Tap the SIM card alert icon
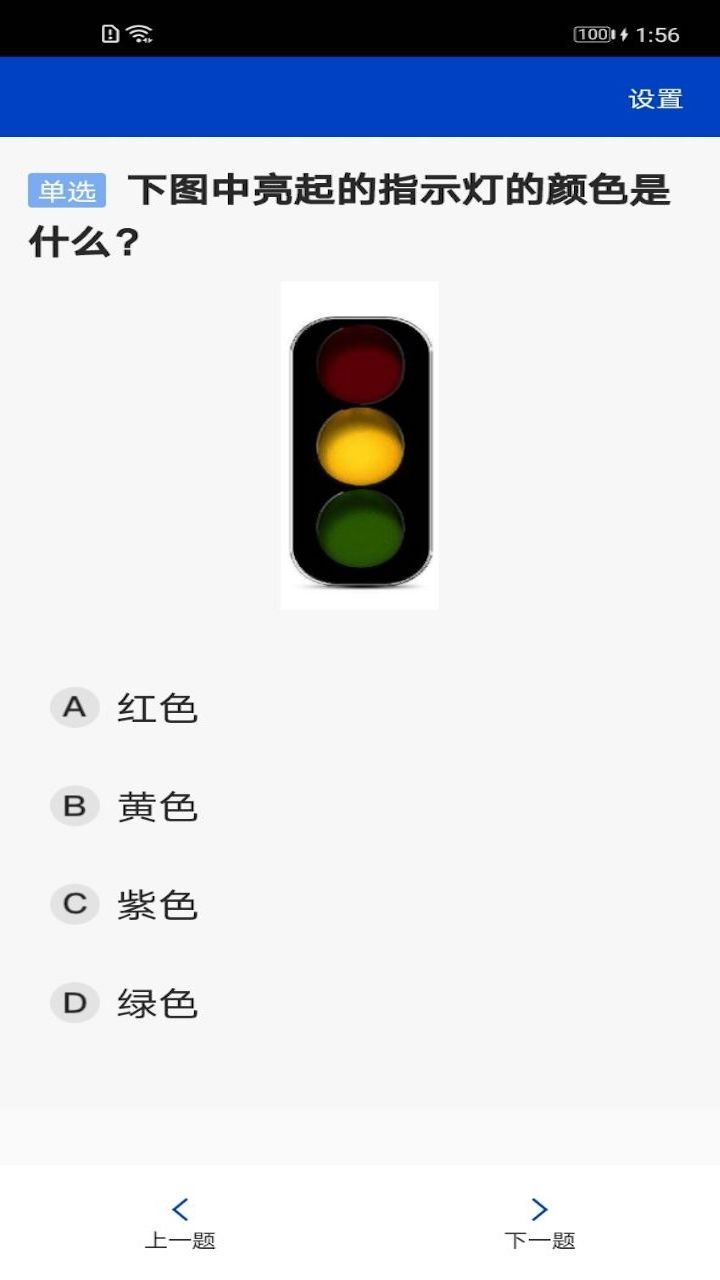Screen dimensions: 720x1280 click(x=110, y=32)
